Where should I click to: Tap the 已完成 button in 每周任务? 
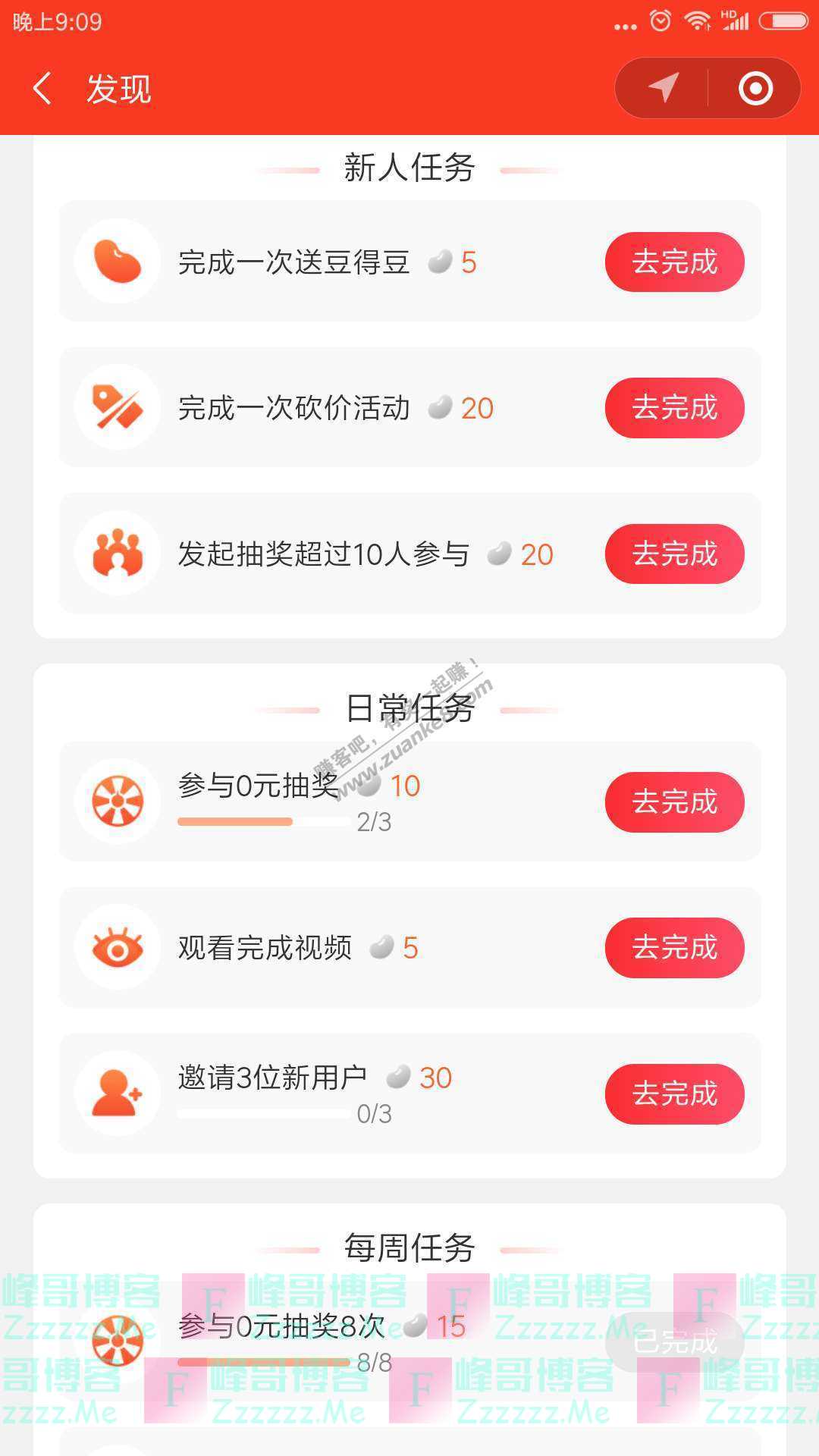[673, 1341]
